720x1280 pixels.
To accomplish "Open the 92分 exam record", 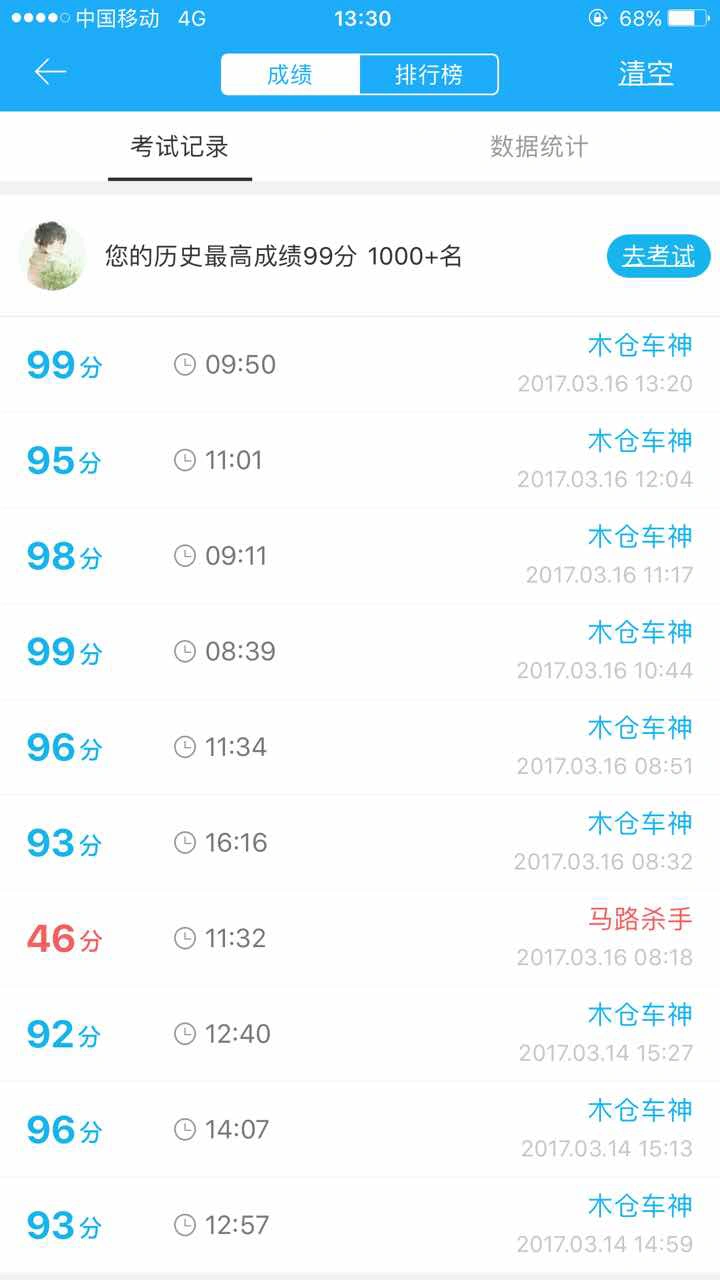I will pyautogui.click(x=360, y=1034).
